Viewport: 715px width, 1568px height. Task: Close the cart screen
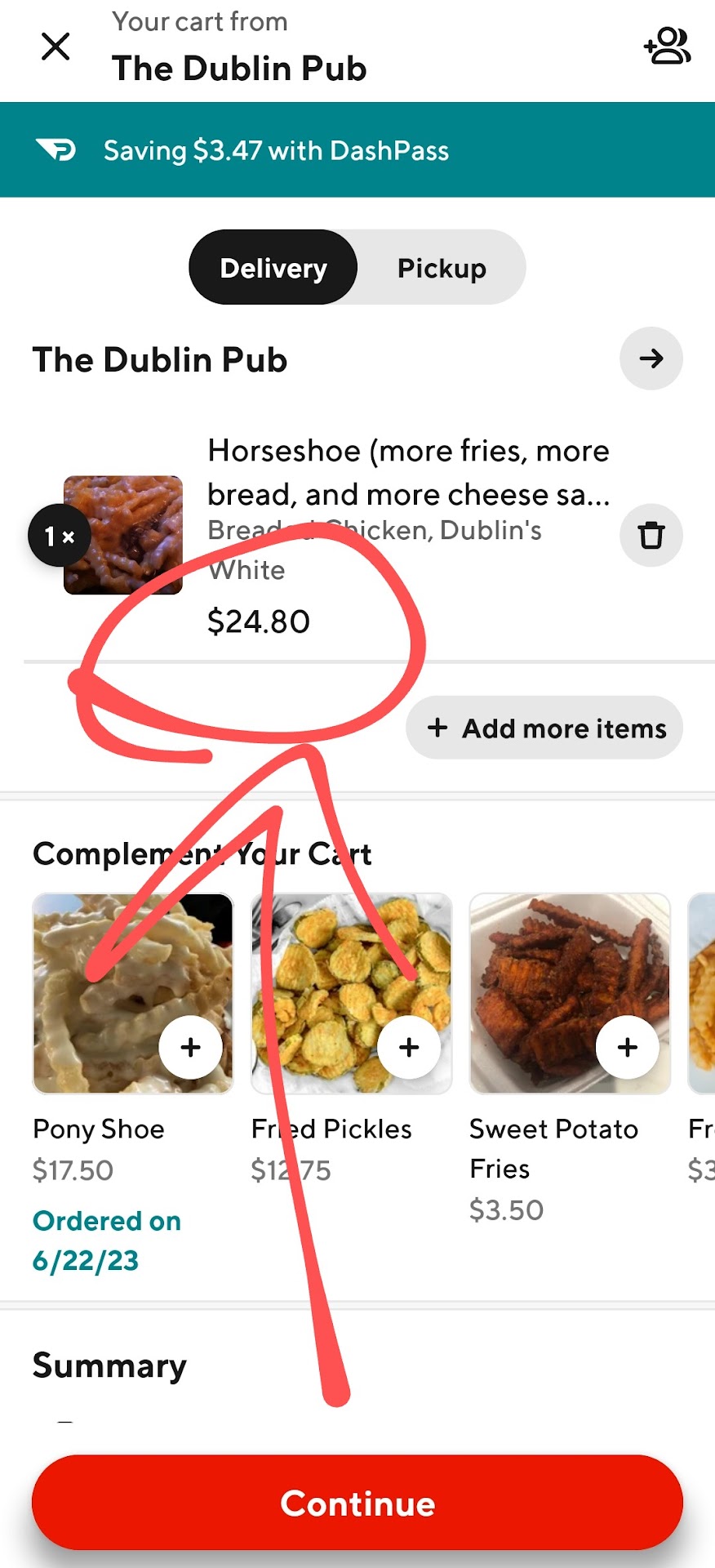[56, 47]
